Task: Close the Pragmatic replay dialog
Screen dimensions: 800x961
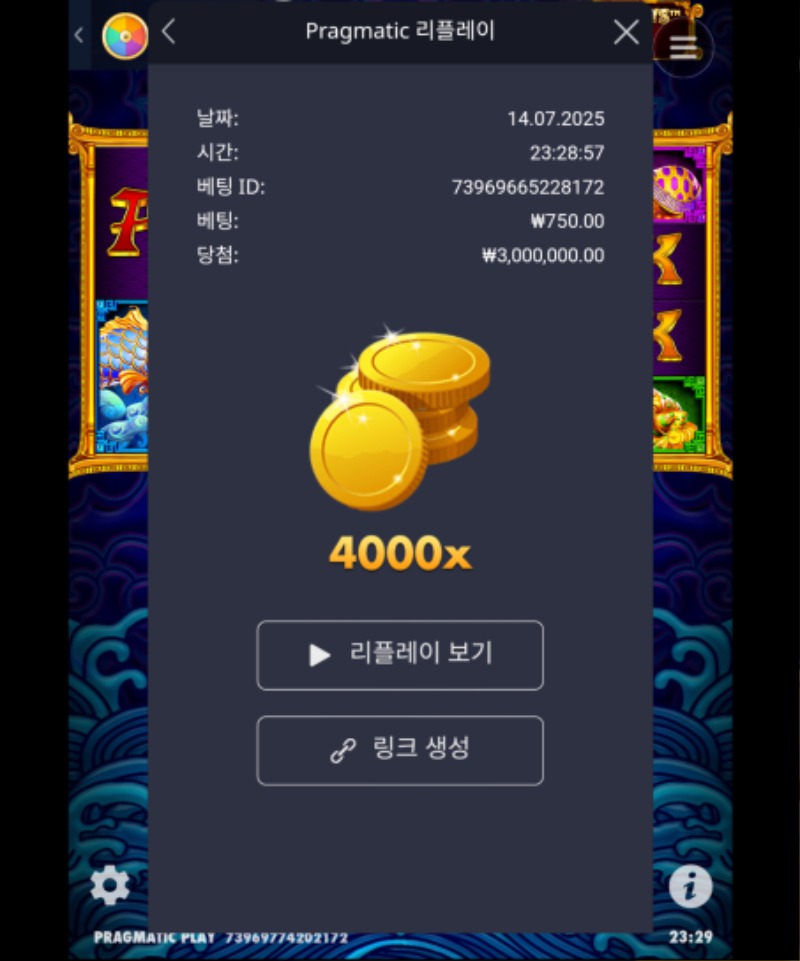Action: point(626,32)
